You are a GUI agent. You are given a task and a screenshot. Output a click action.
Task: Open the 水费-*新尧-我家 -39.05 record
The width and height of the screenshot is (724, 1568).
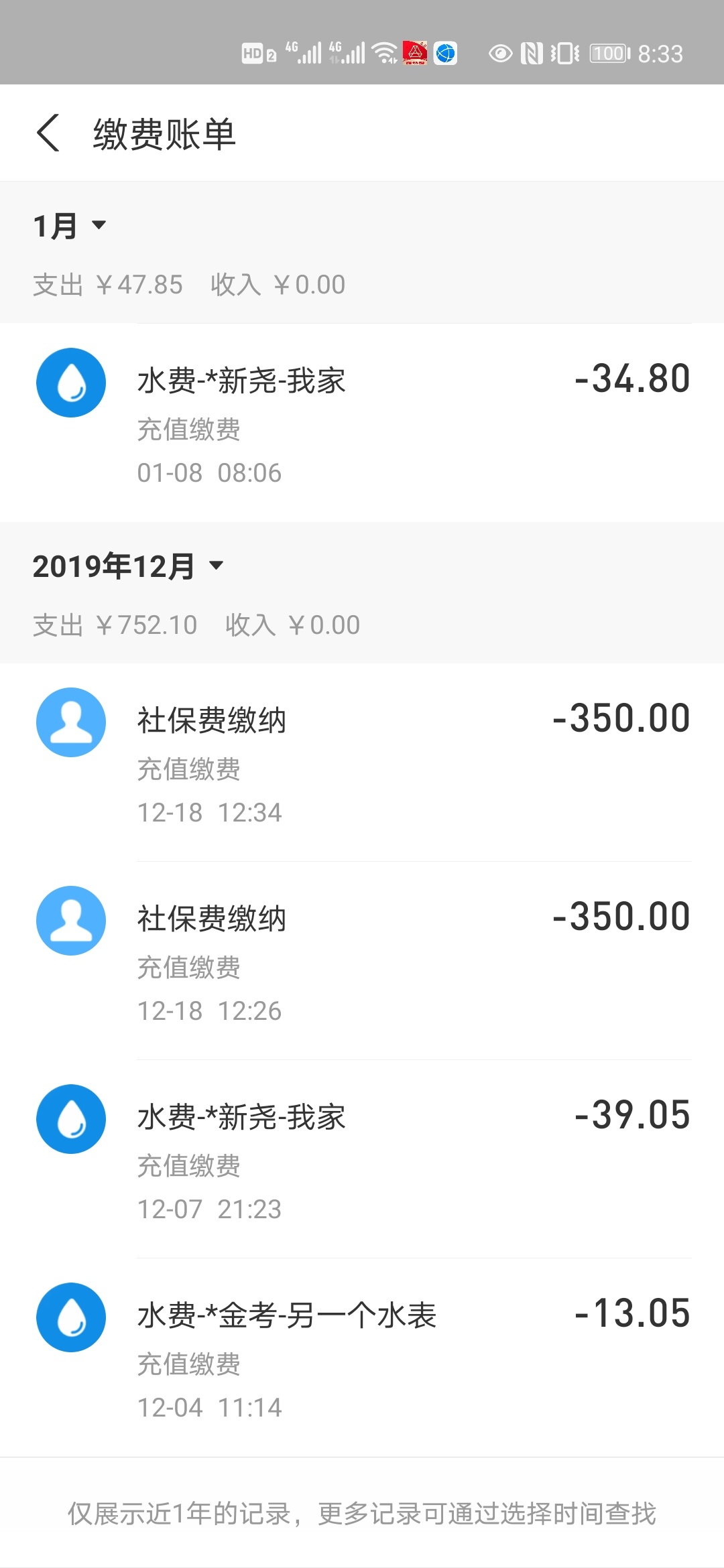pos(362,1159)
